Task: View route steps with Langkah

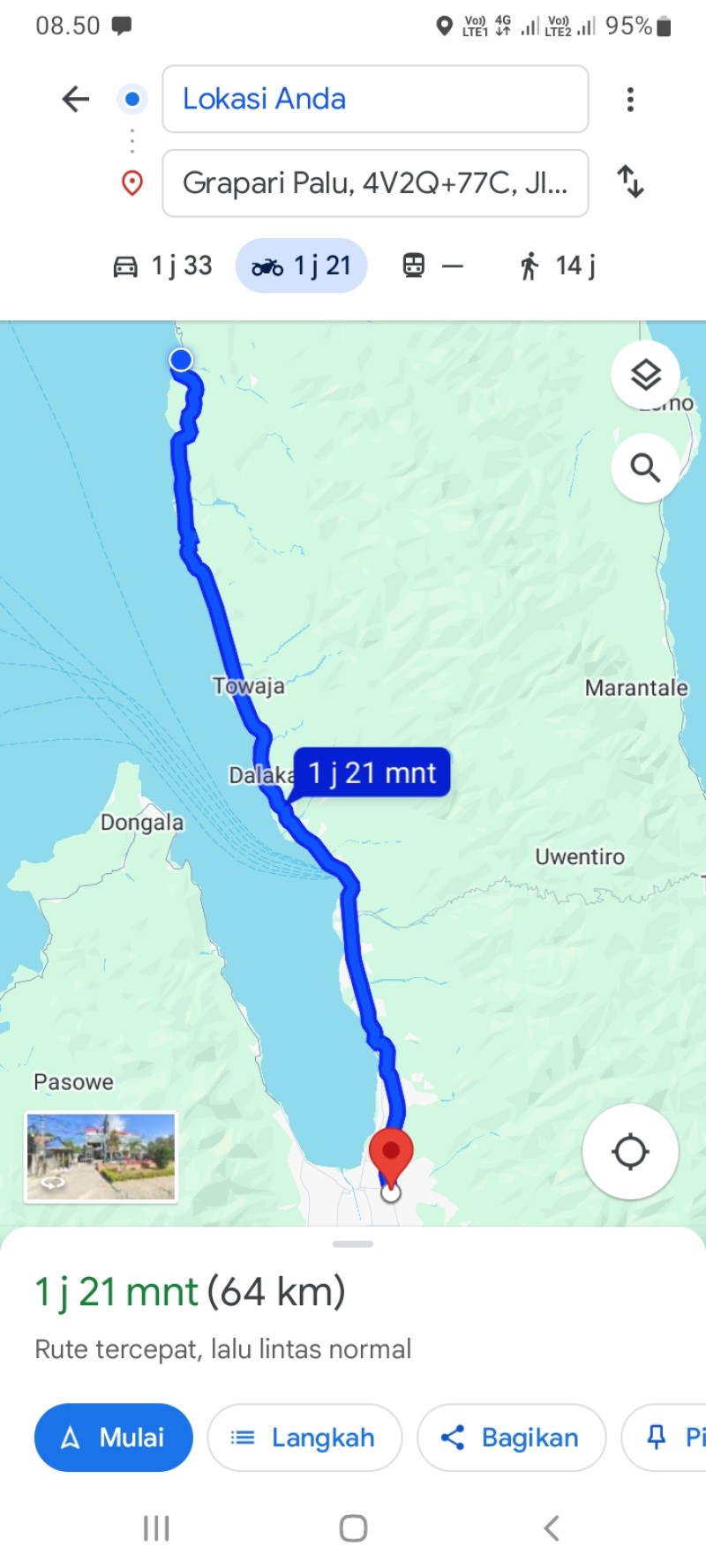Action: tap(304, 1437)
